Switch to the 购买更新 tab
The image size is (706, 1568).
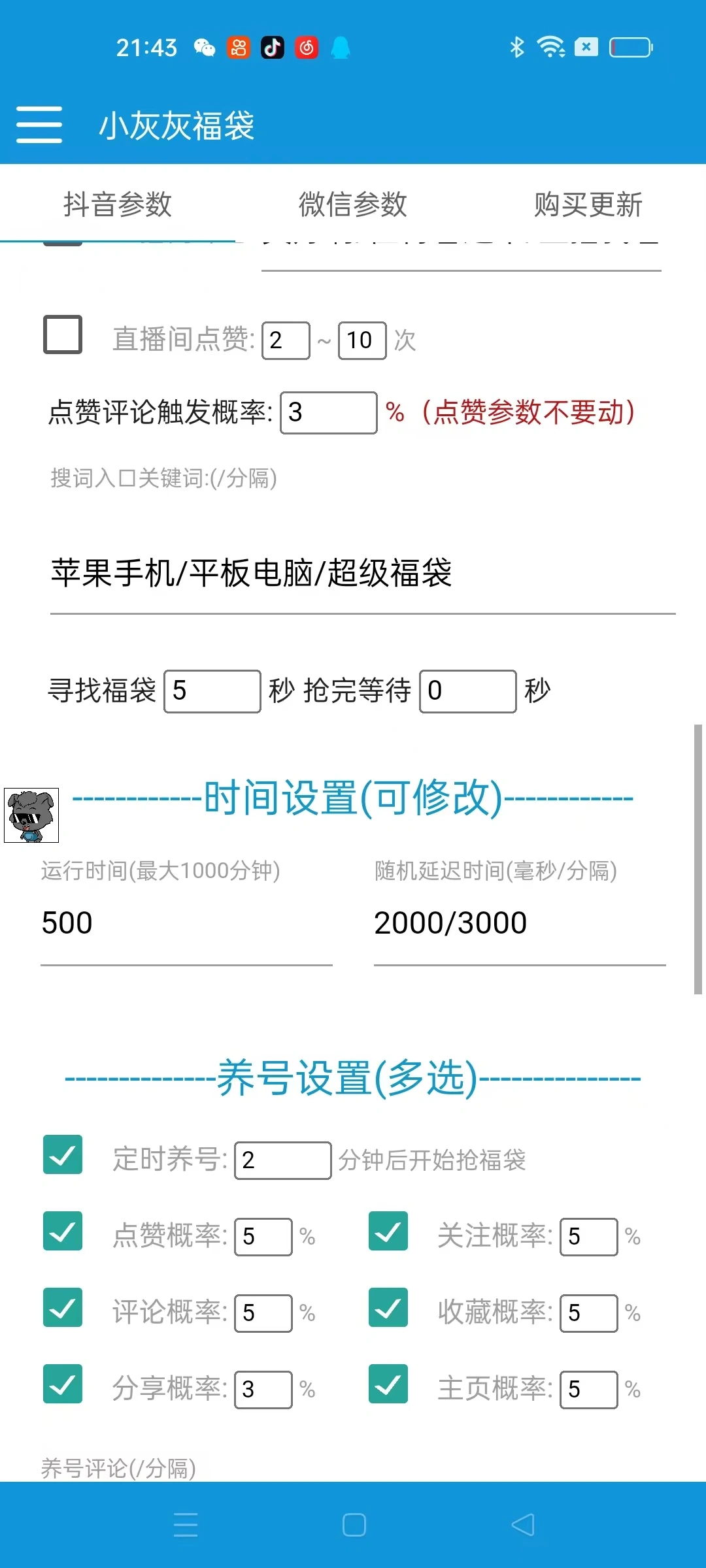tap(588, 204)
